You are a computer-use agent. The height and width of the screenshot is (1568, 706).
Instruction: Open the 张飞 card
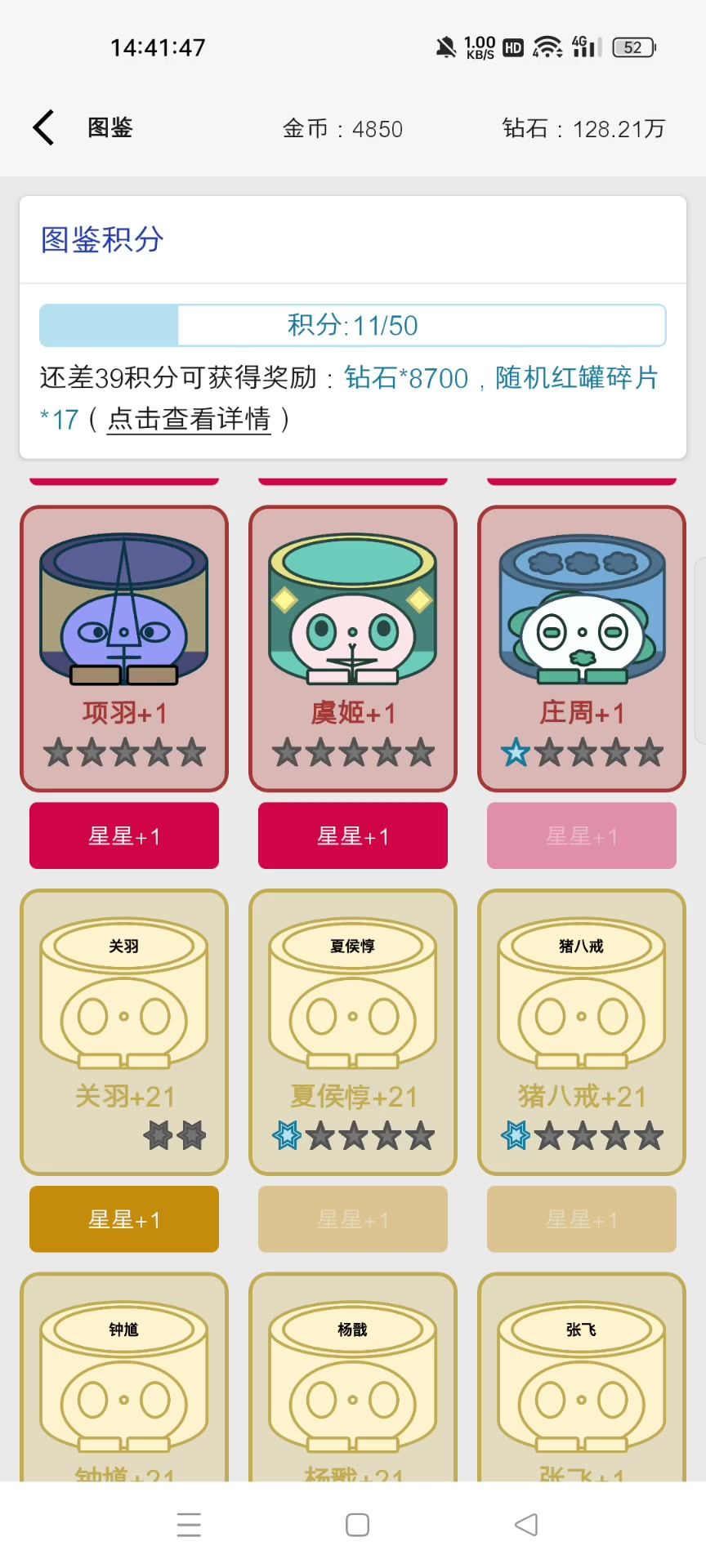(x=582, y=1380)
